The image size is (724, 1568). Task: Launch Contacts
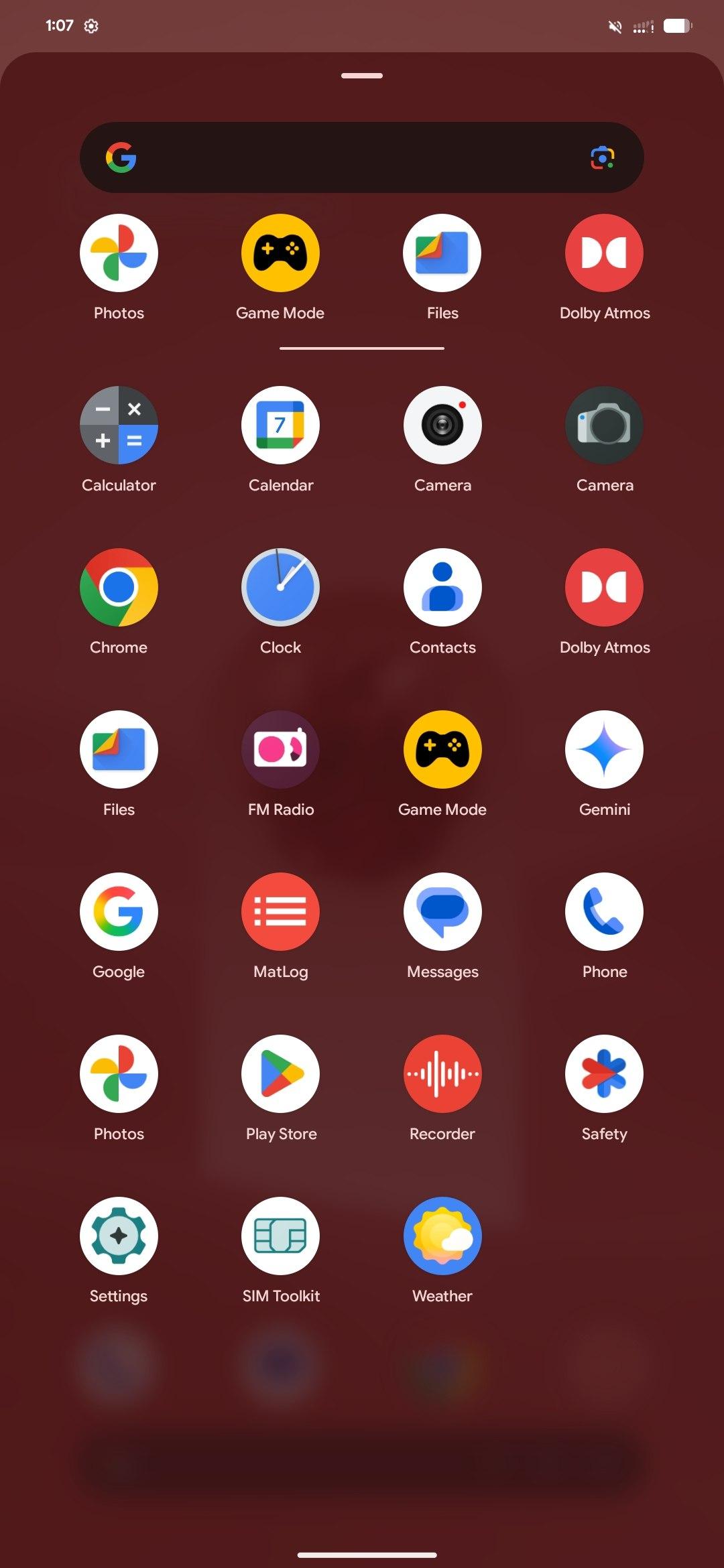(442, 587)
